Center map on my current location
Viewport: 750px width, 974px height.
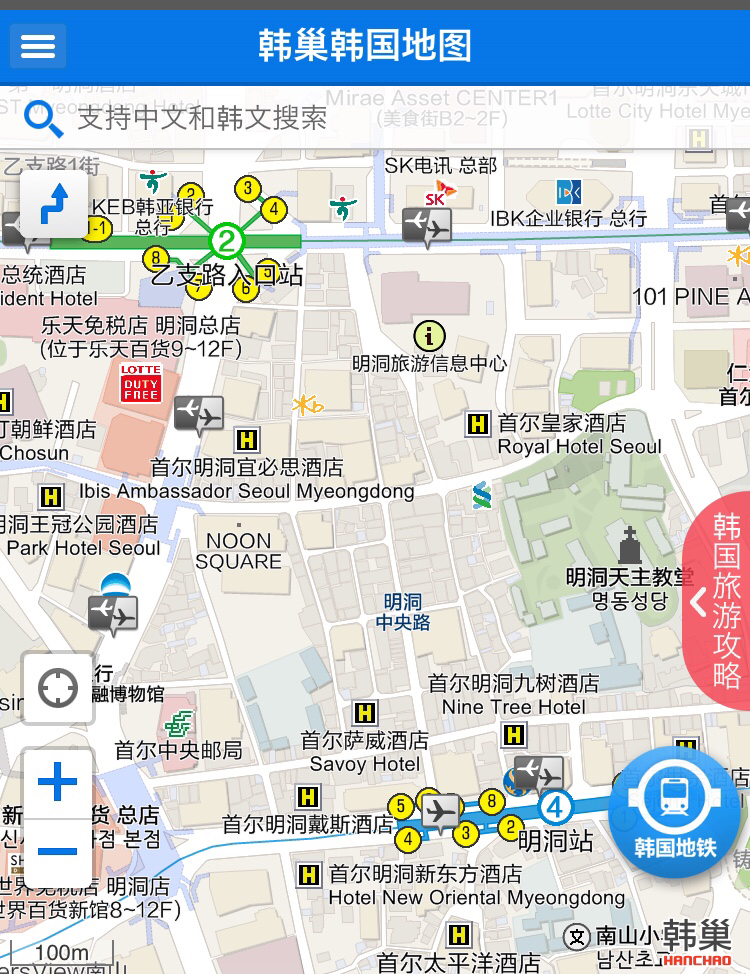tap(57, 688)
